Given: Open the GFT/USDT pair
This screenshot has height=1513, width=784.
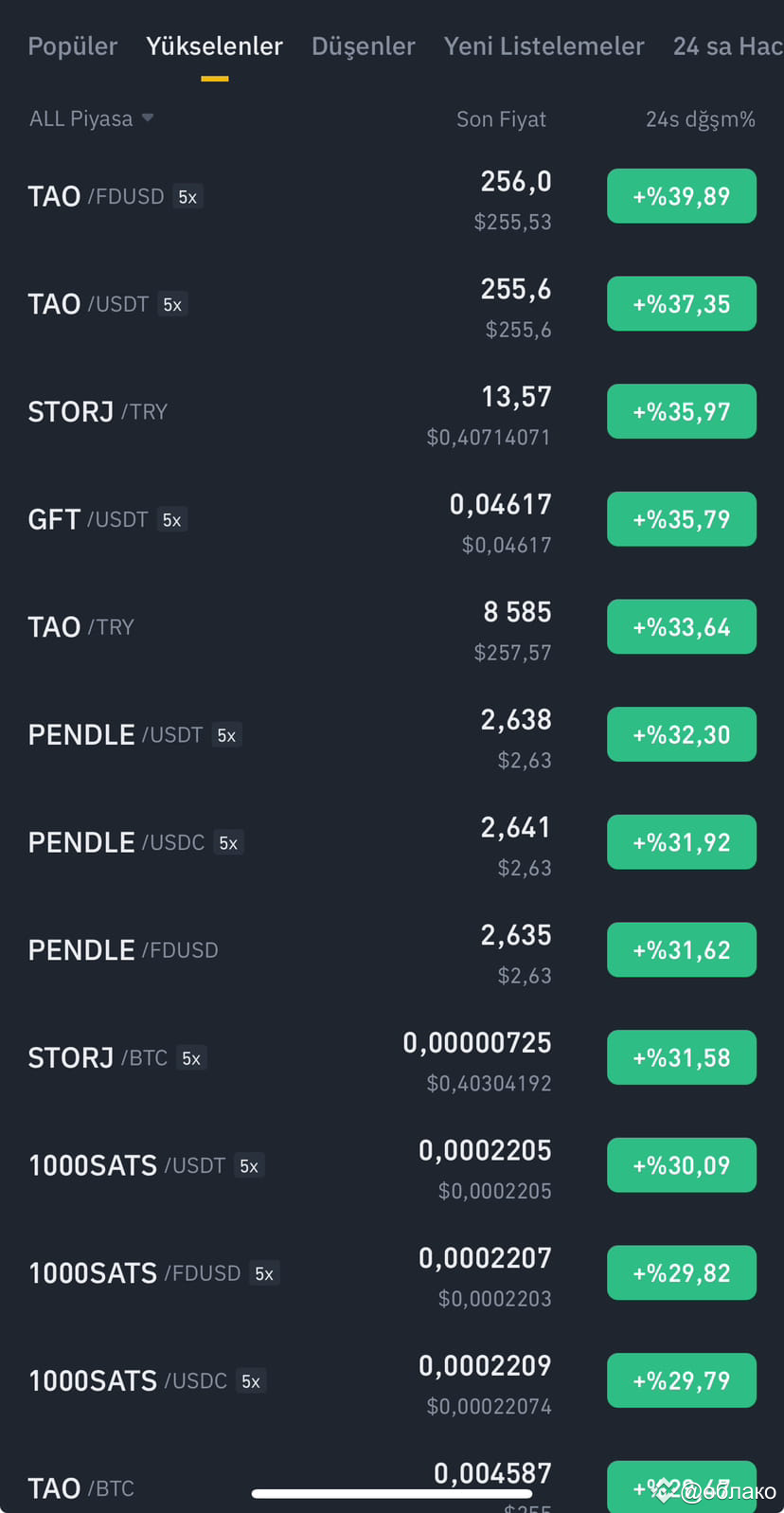Looking at the screenshot, I should [392, 519].
